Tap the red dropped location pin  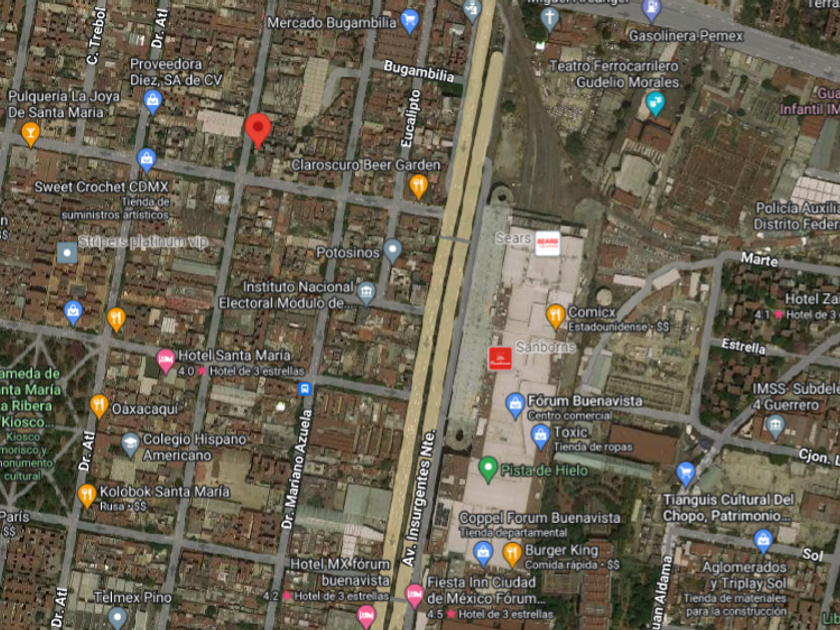258,130
